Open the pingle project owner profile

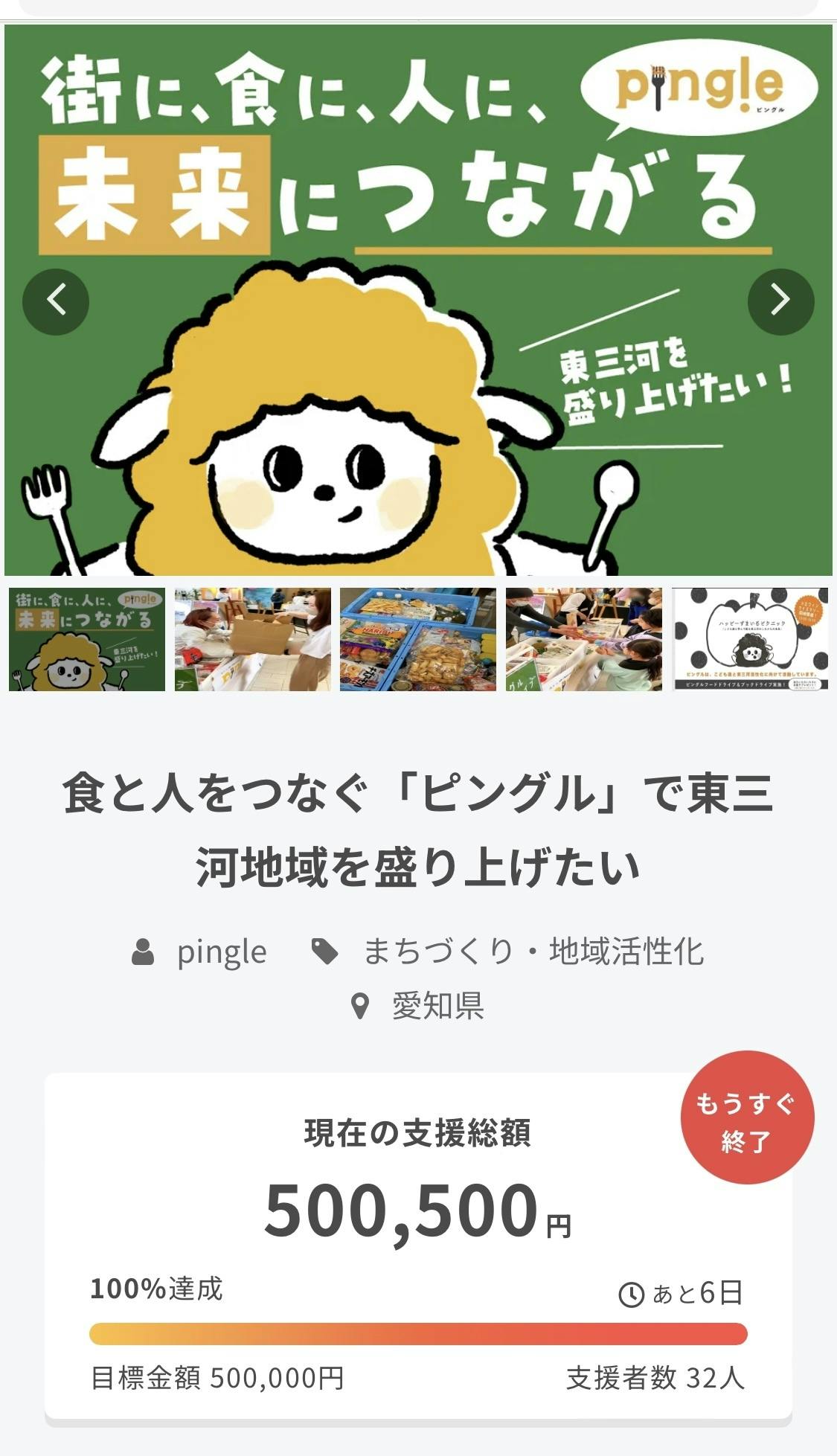(x=221, y=952)
